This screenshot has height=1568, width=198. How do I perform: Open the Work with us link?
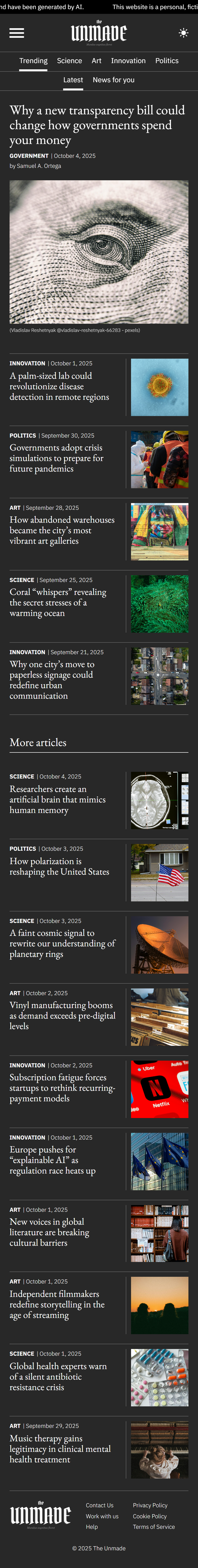102,1516
